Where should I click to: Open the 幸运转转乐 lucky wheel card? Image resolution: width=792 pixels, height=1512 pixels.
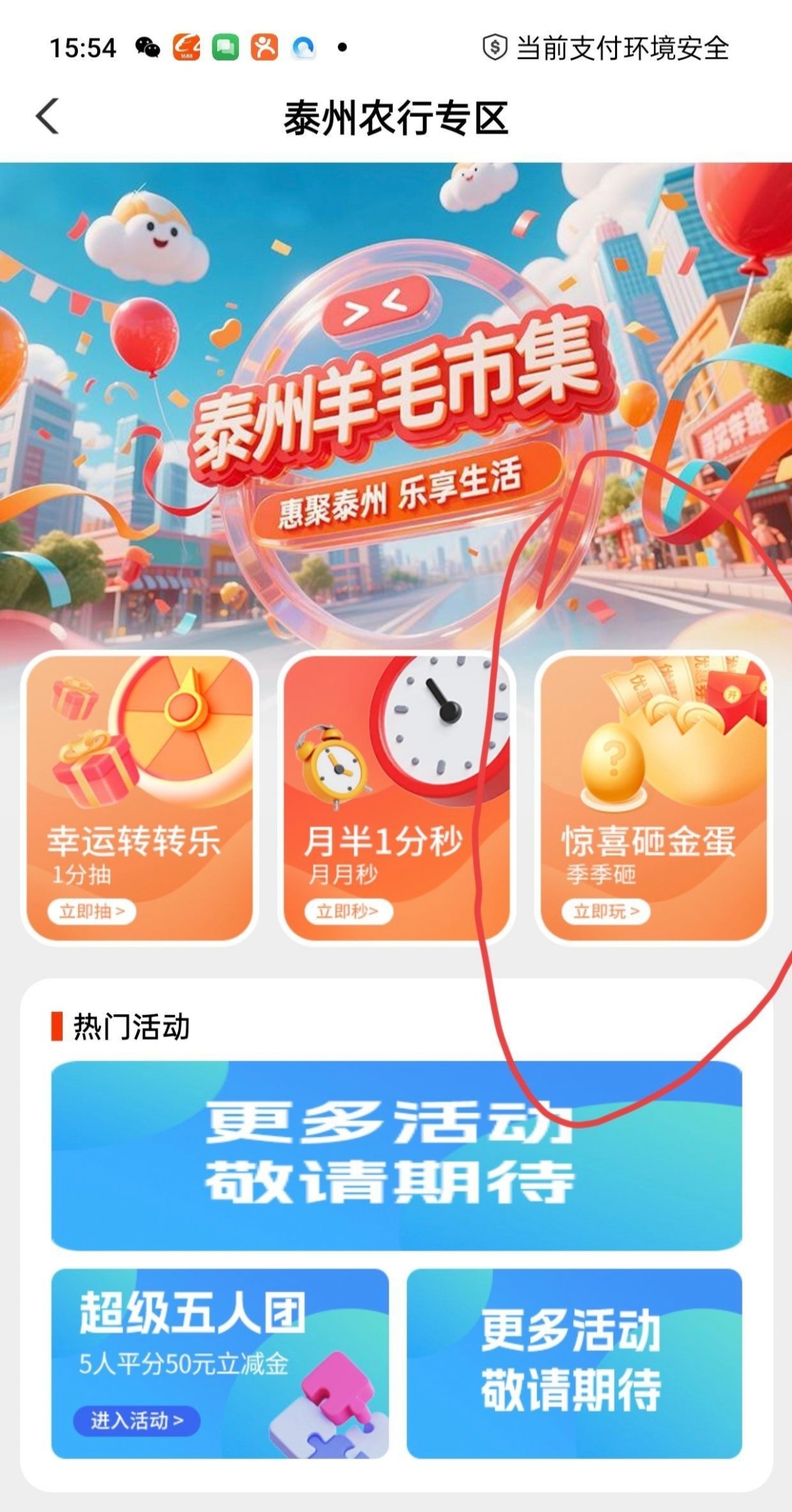tap(139, 798)
